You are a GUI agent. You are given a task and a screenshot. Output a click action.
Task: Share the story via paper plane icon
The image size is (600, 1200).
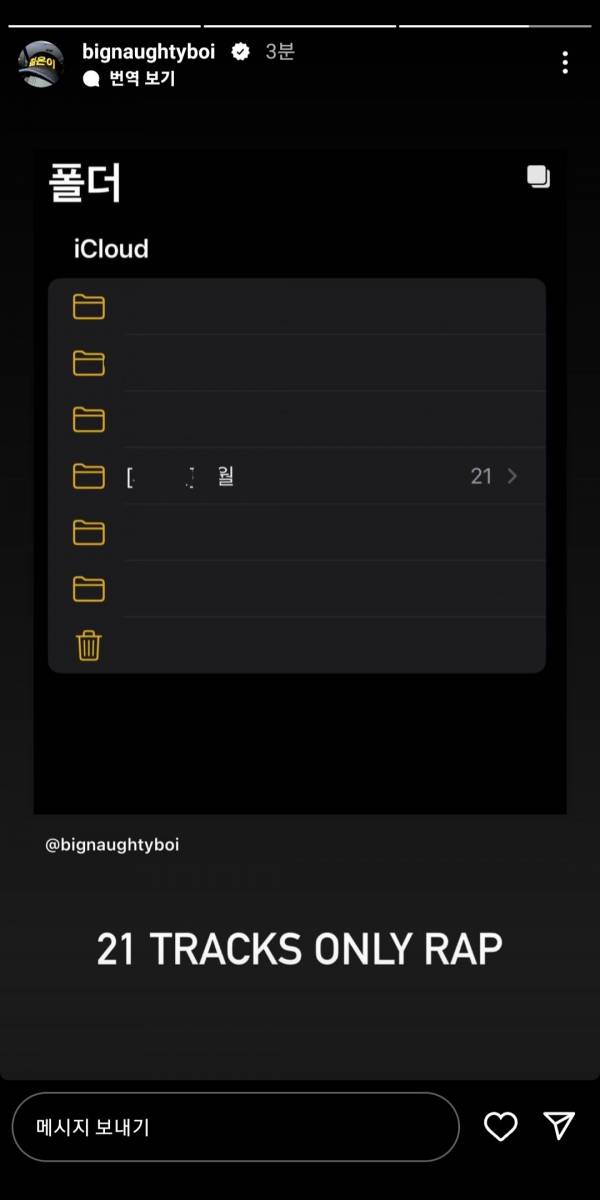tap(559, 1126)
